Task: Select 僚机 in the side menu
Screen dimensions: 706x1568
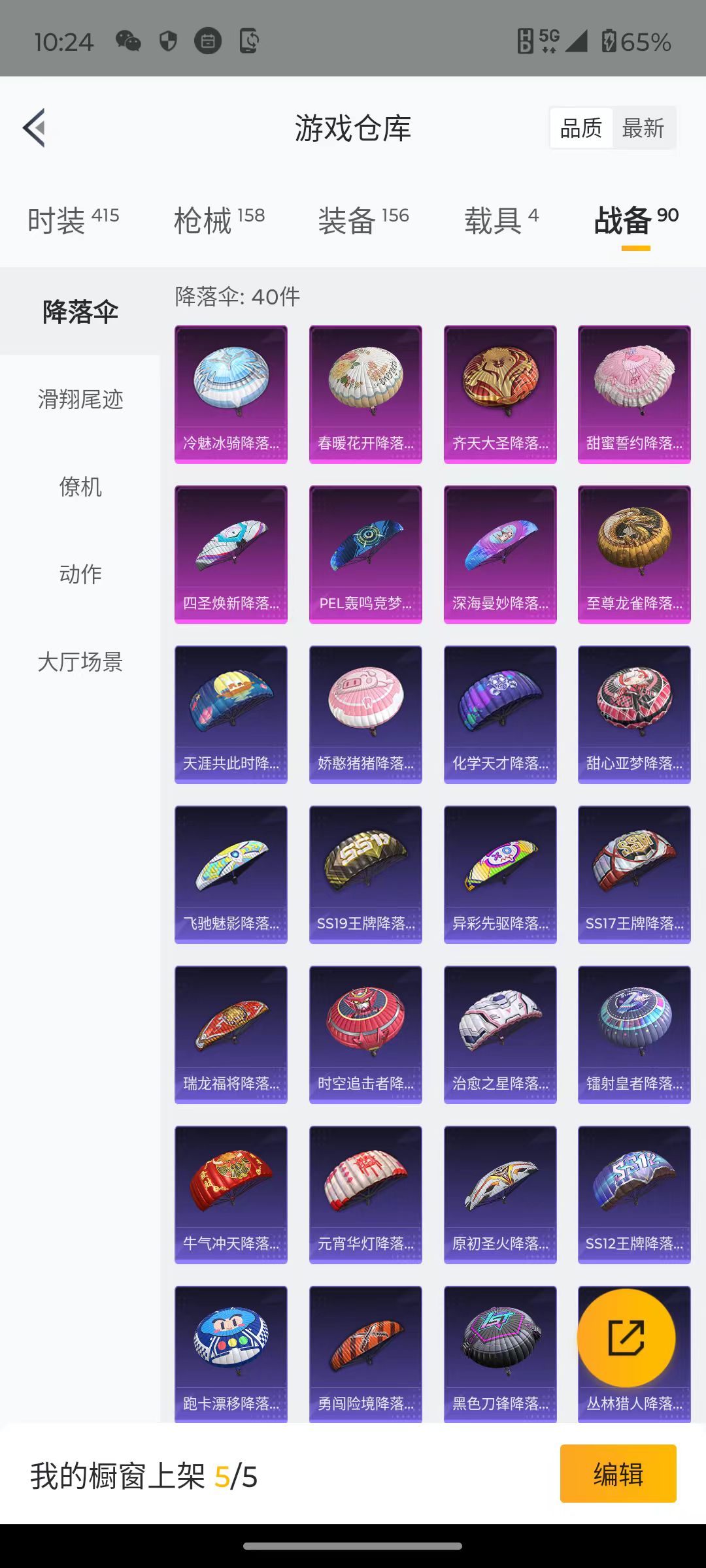Action: click(80, 487)
